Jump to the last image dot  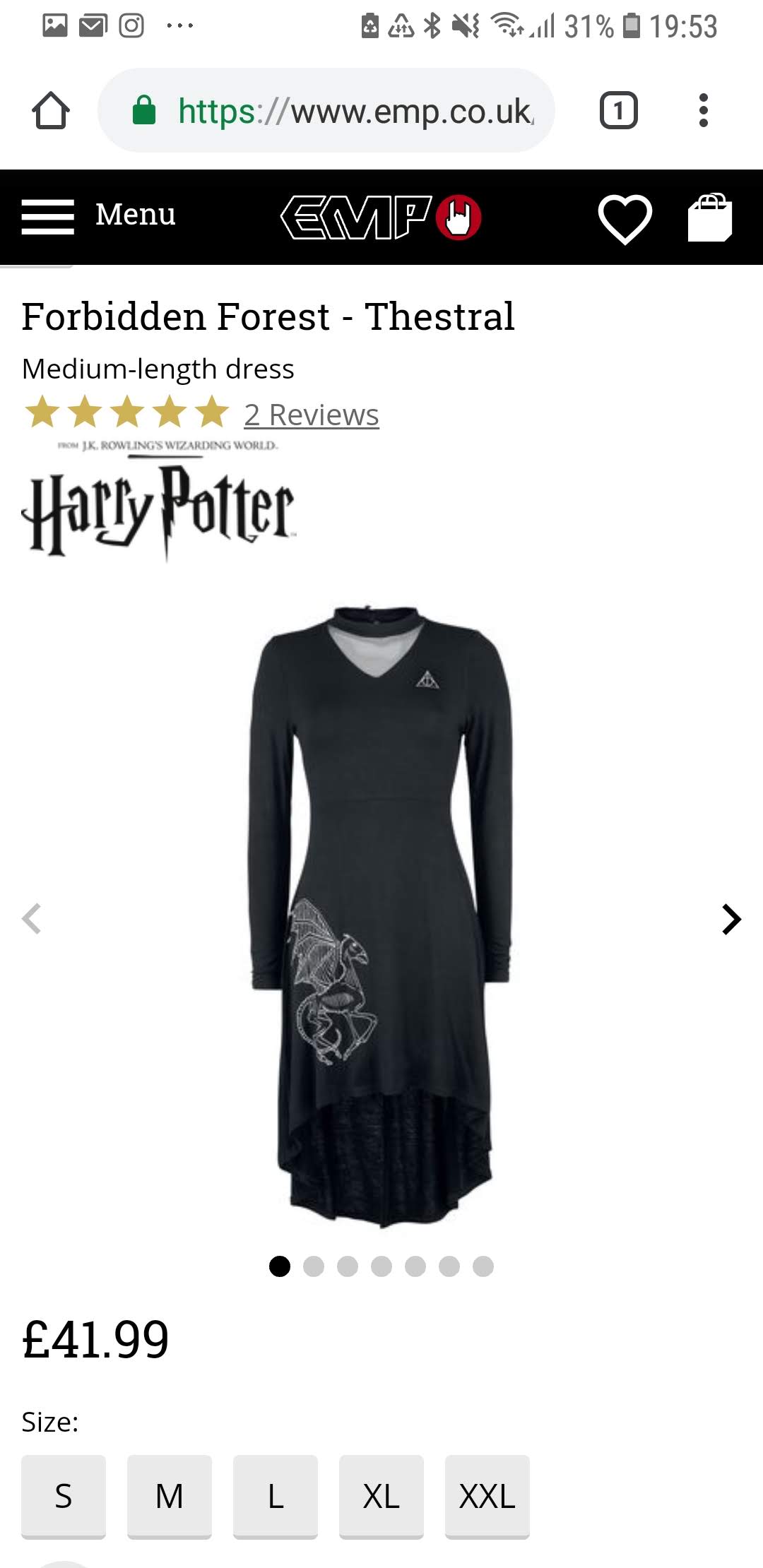point(483,1266)
